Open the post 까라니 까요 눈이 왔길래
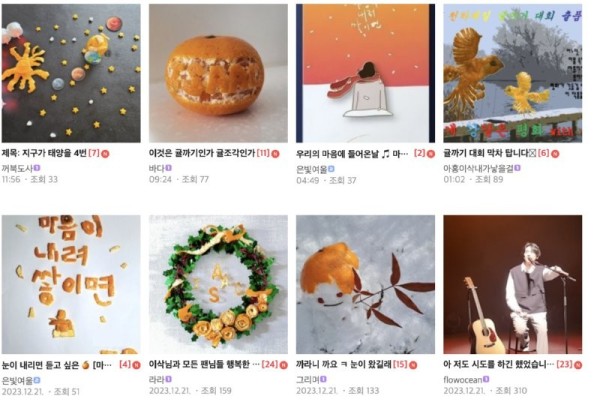Viewport: 600px width, 417px height. click(343, 364)
